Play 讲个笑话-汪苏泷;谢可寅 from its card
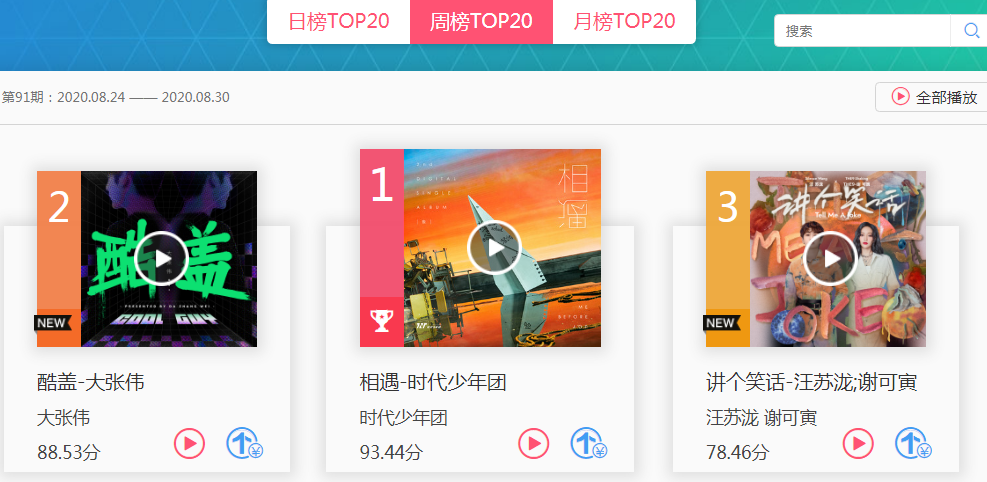This screenshot has width=987, height=482. click(858, 443)
